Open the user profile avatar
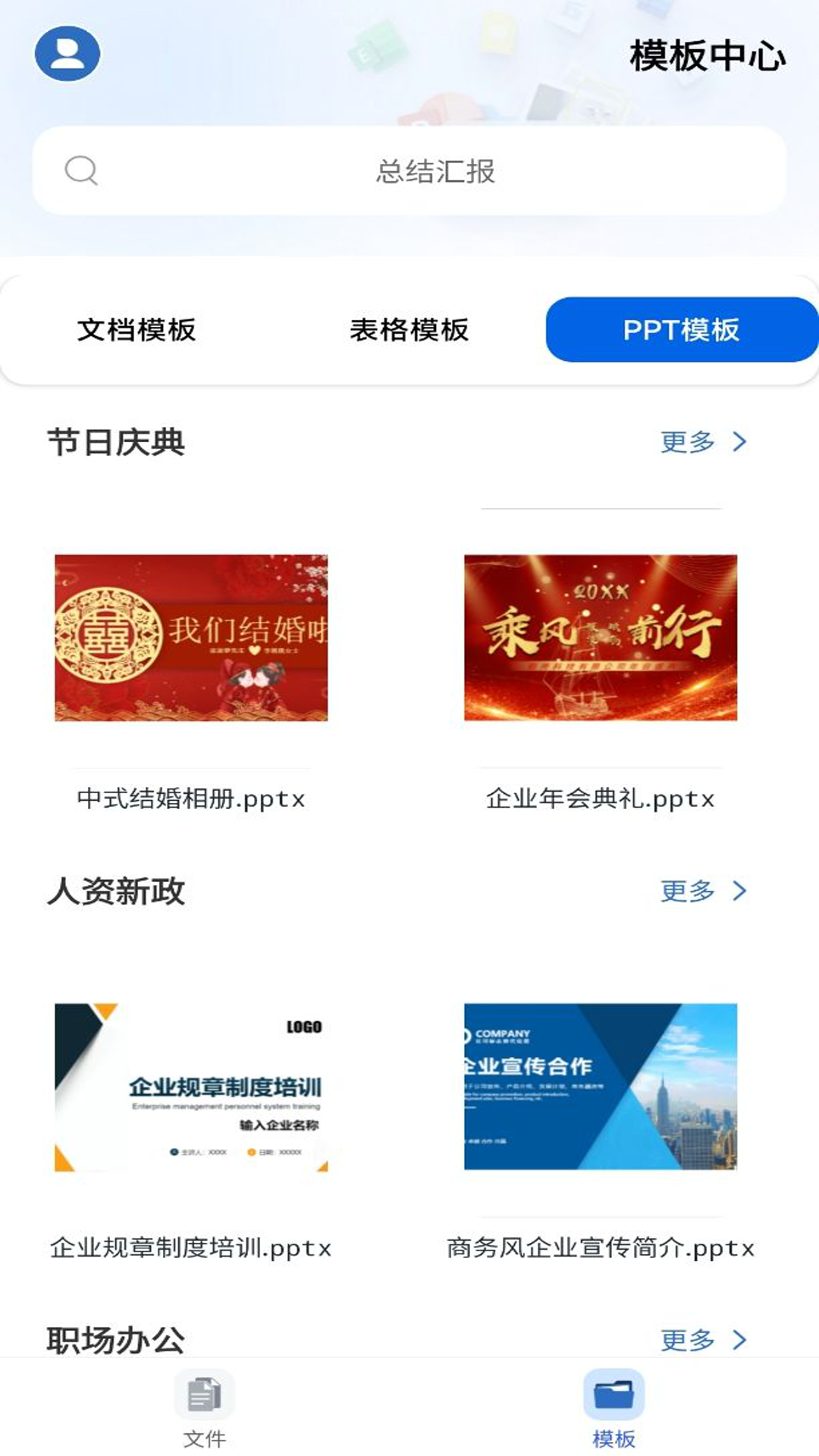 pos(67,54)
